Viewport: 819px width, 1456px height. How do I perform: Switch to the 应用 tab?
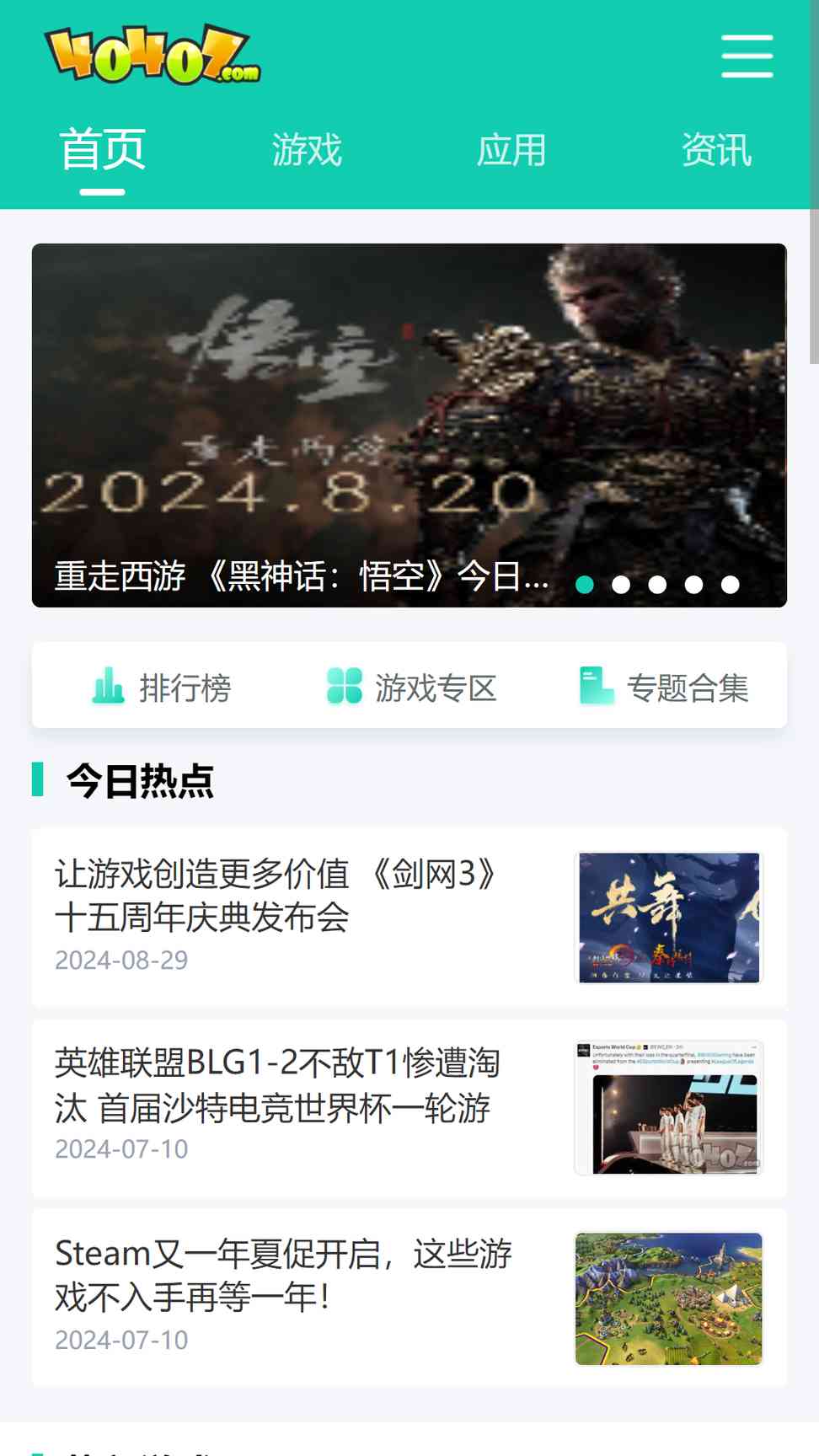point(511,151)
